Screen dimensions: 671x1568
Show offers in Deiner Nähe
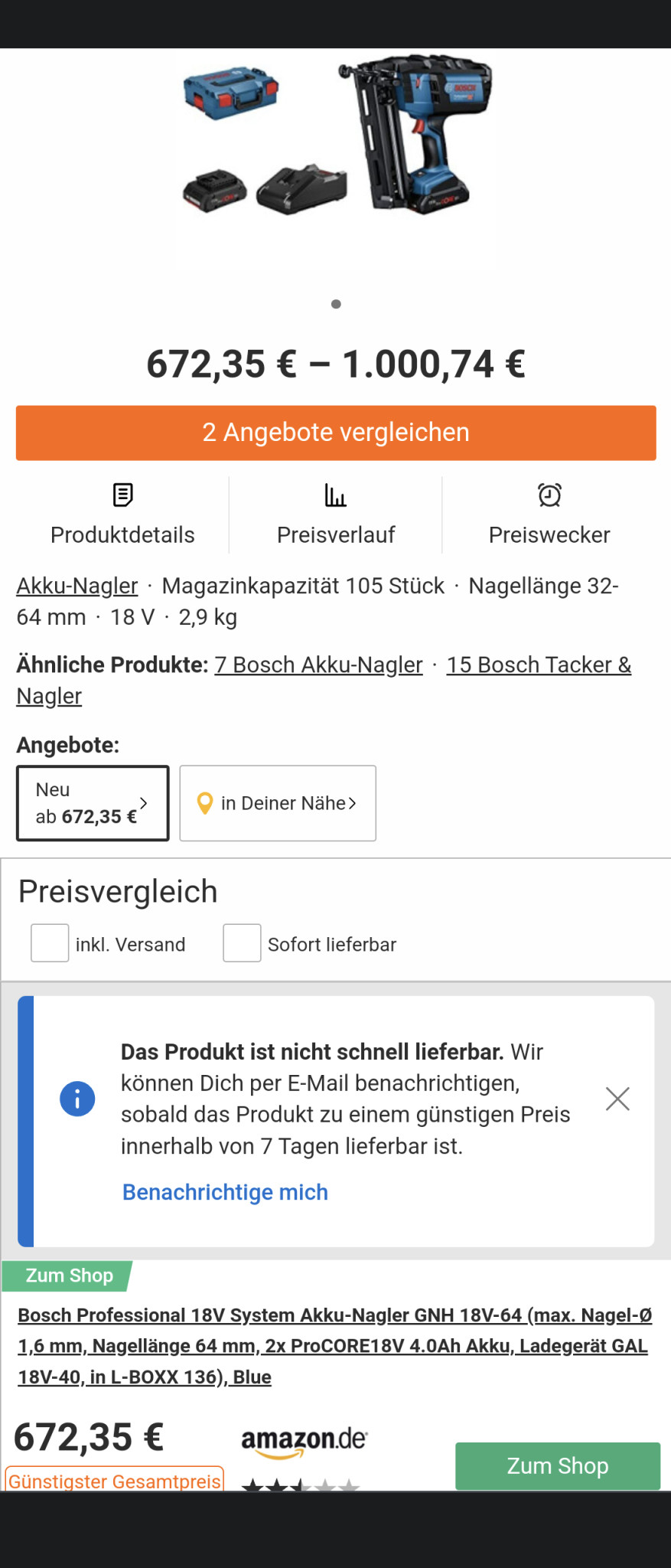[278, 803]
